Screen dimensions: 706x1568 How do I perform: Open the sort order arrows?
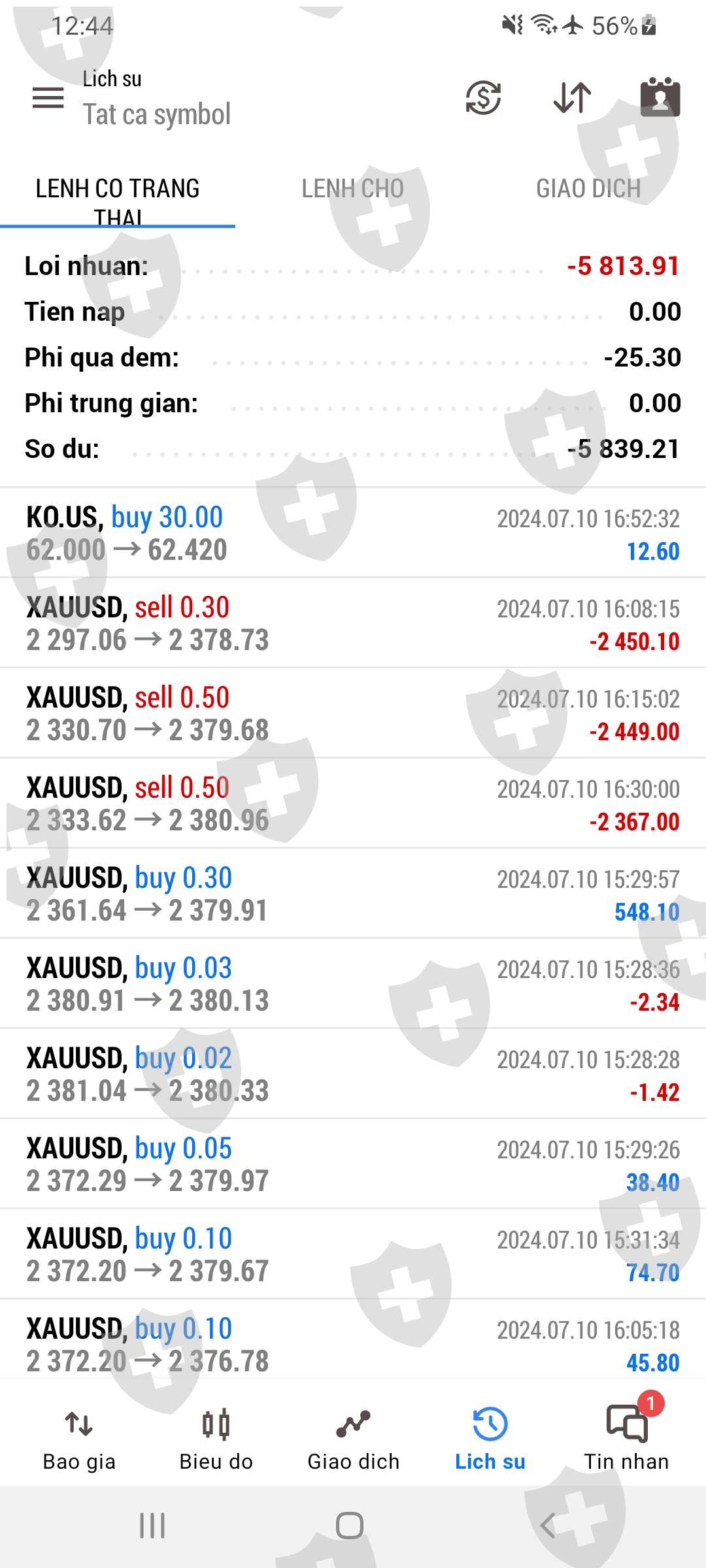click(572, 98)
